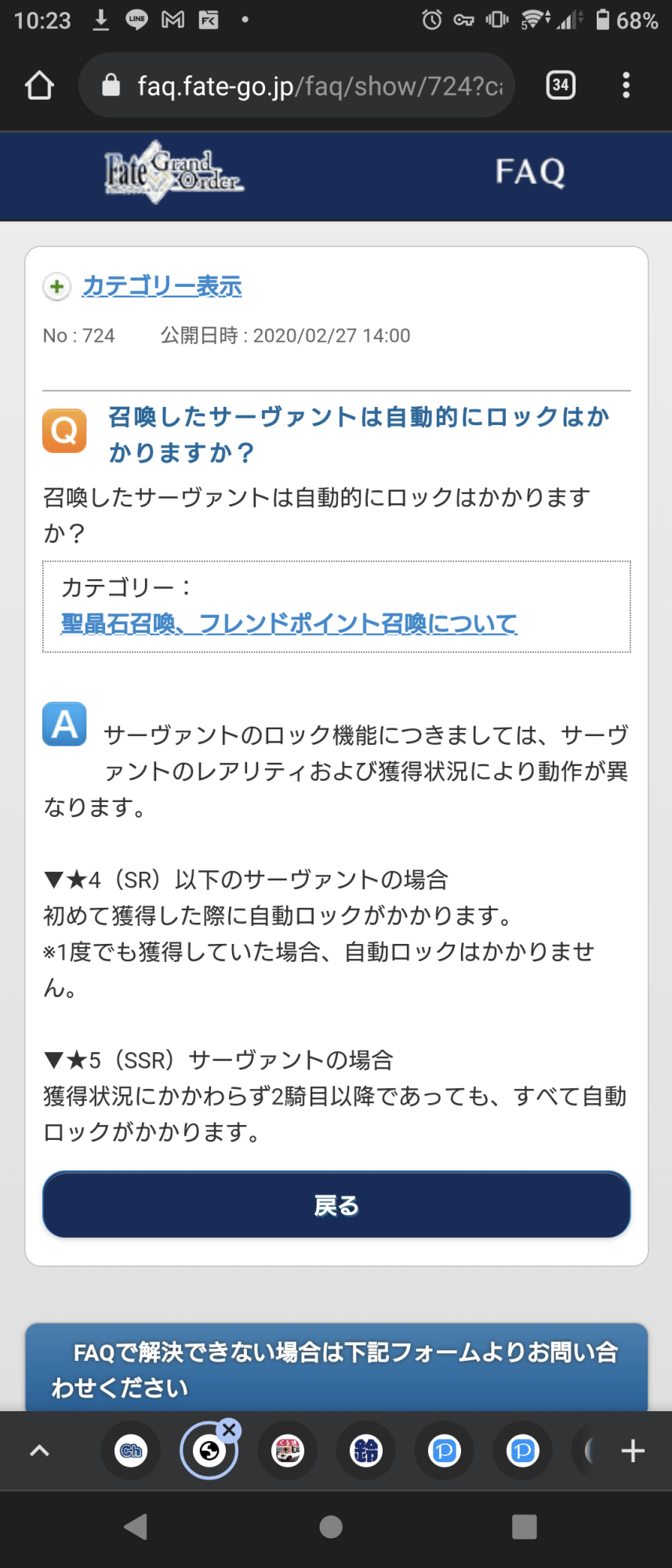Switch to the 鈴 tab in the tab strip
Screen dimensions: 672x1568
pyautogui.click(x=365, y=1451)
